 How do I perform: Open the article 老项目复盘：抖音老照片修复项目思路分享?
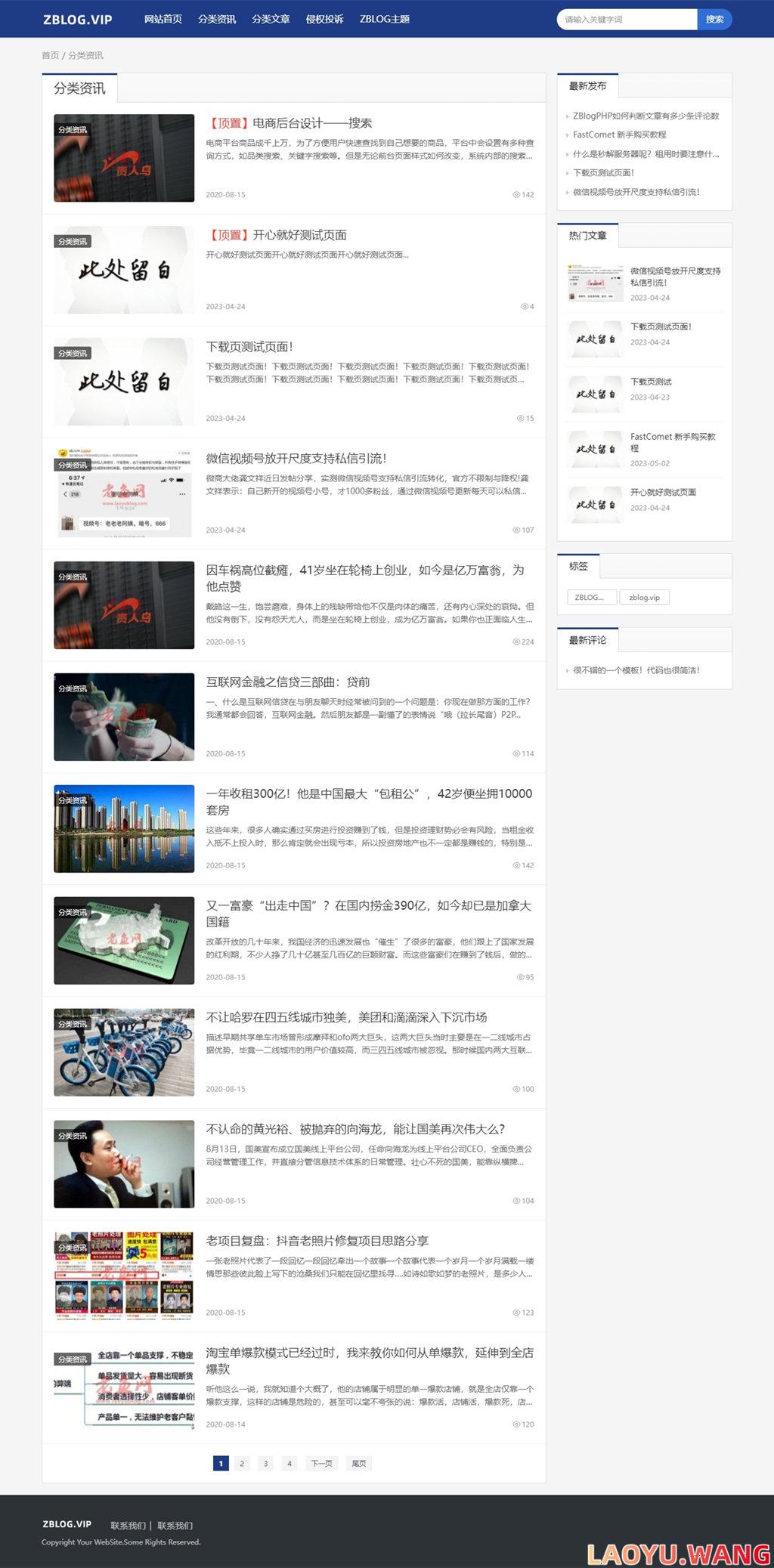point(317,1241)
